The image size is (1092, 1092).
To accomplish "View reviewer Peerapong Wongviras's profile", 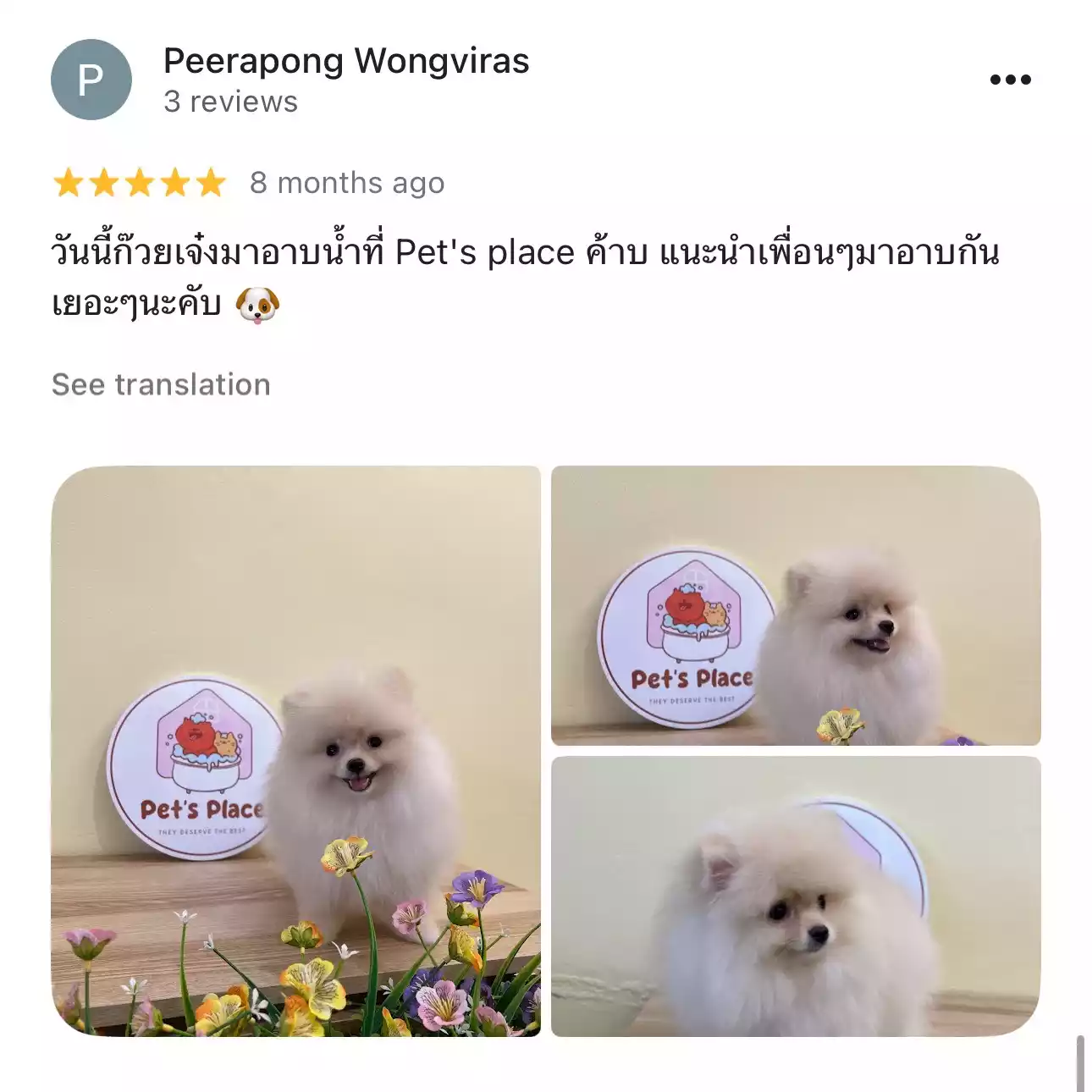I will coord(345,61).
